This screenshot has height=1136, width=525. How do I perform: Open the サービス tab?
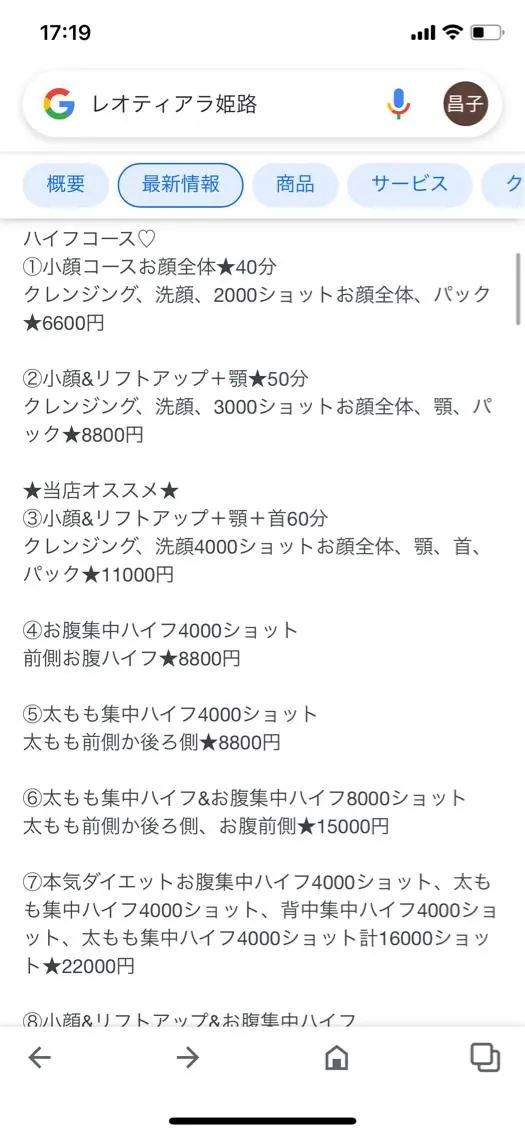click(410, 185)
